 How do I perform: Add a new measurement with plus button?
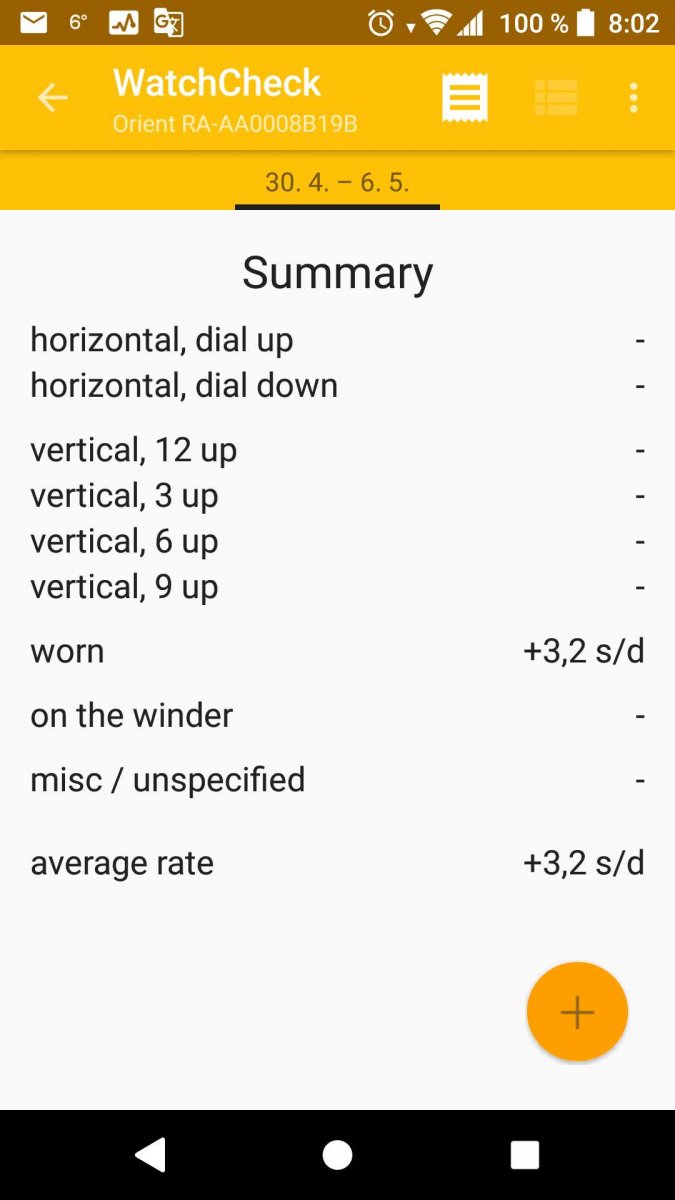click(x=577, y=1012)
